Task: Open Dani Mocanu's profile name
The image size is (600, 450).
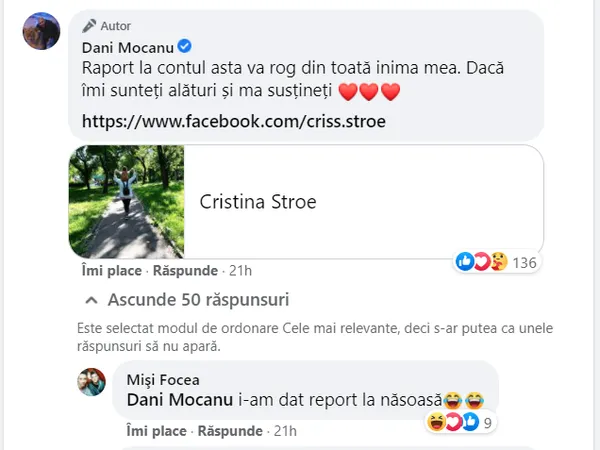Action: tap(126, 46)
